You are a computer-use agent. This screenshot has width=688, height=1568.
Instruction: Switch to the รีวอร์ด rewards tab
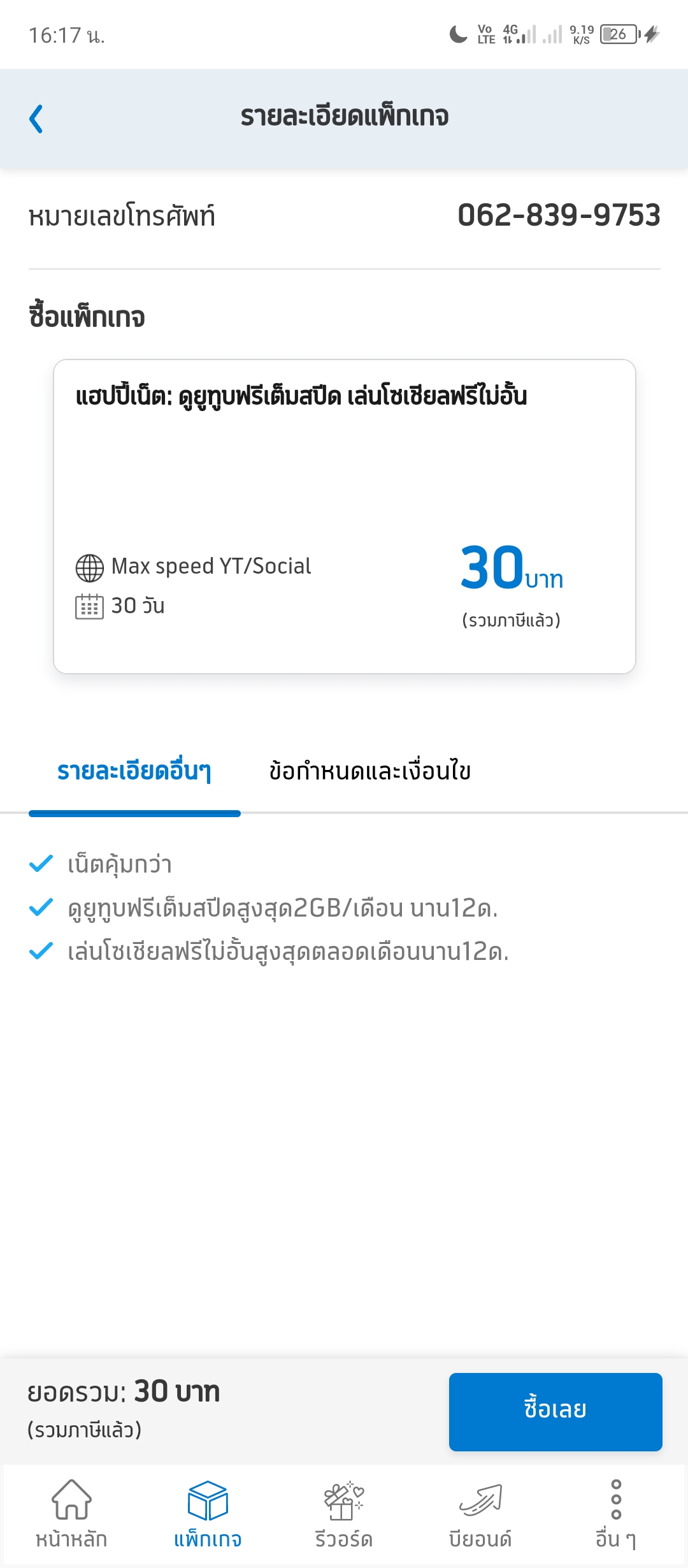(344, 1514)
